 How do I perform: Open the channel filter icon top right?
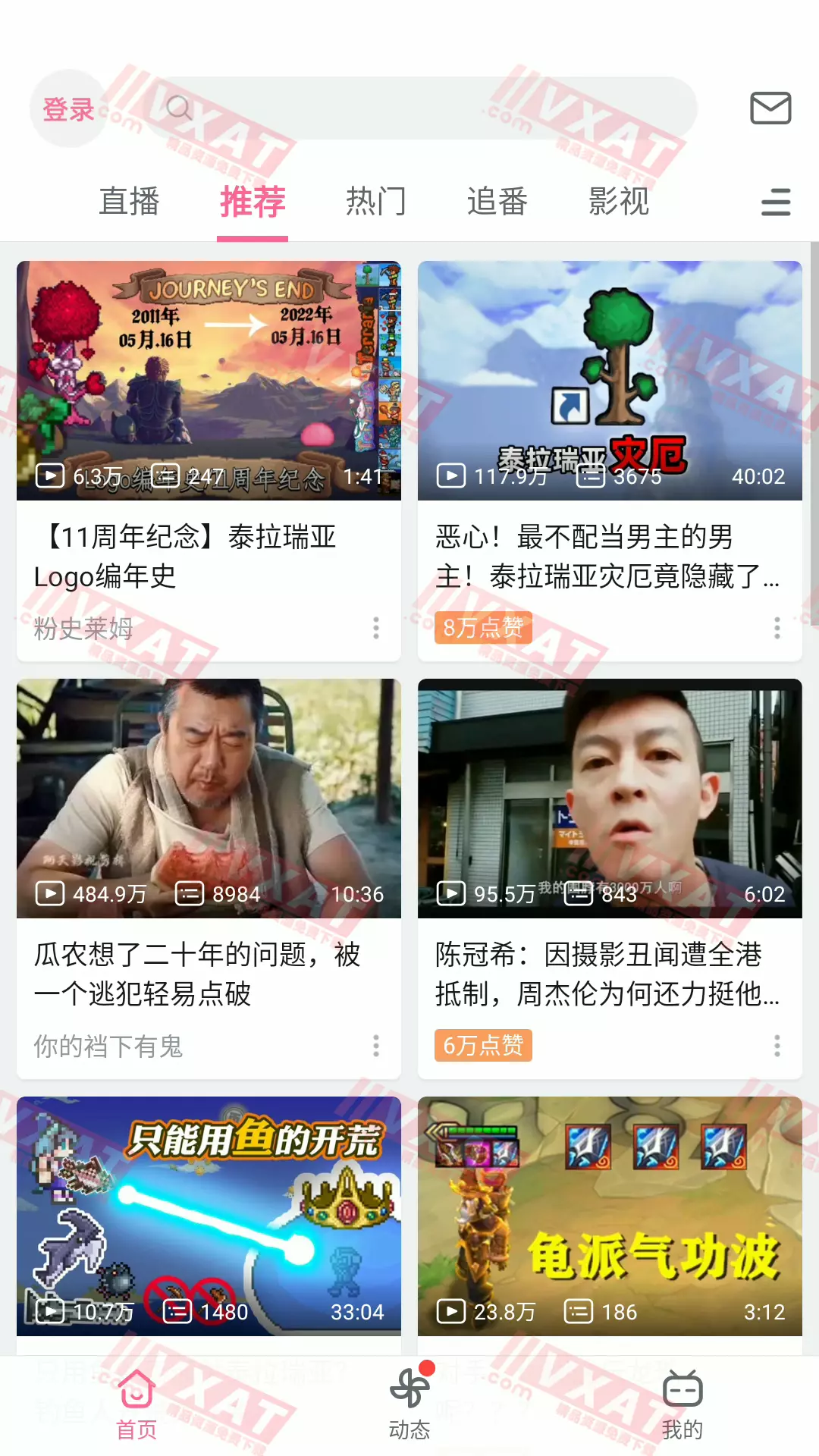(775, 202)
